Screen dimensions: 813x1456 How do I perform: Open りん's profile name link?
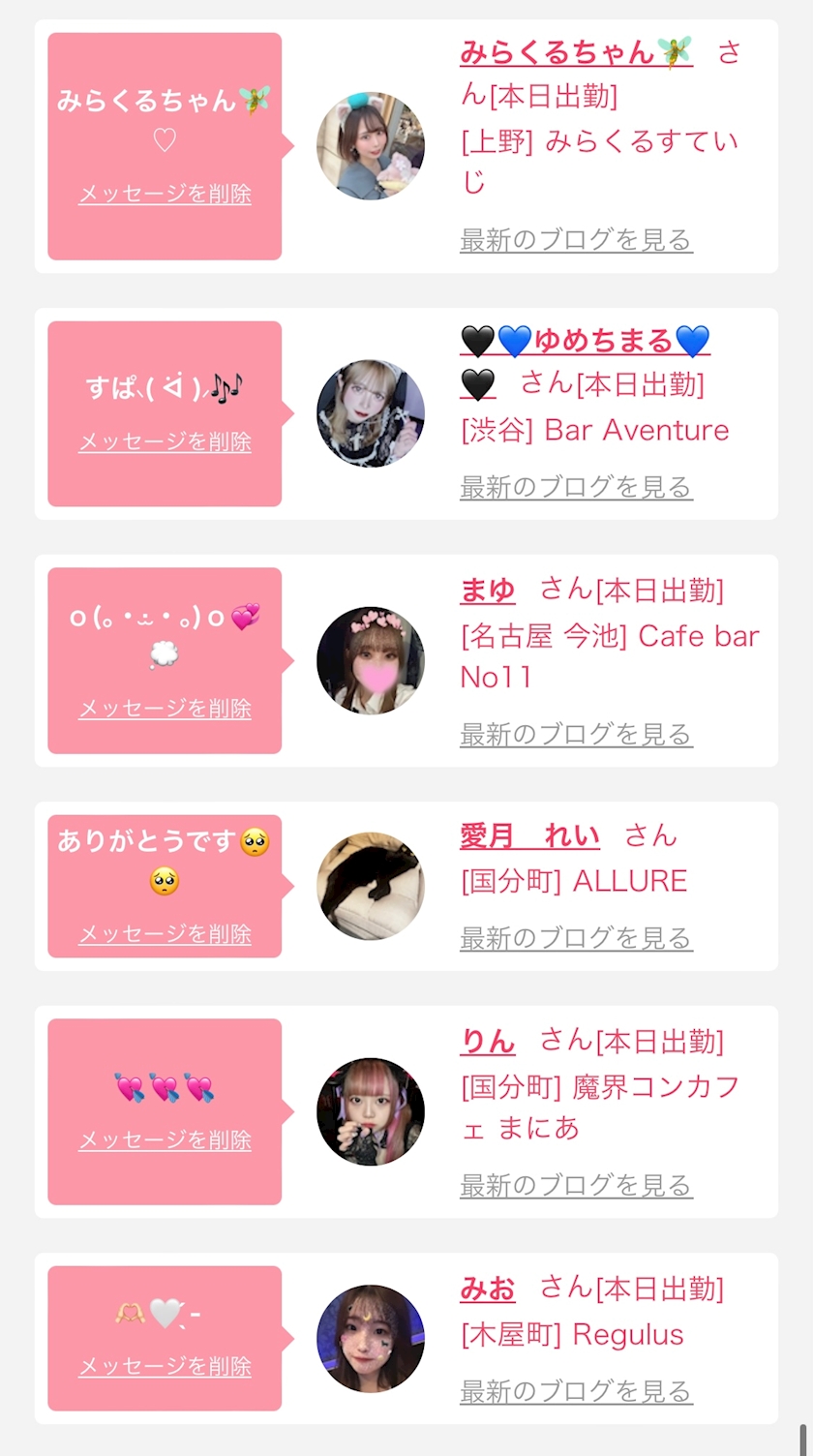point(487,1041)
